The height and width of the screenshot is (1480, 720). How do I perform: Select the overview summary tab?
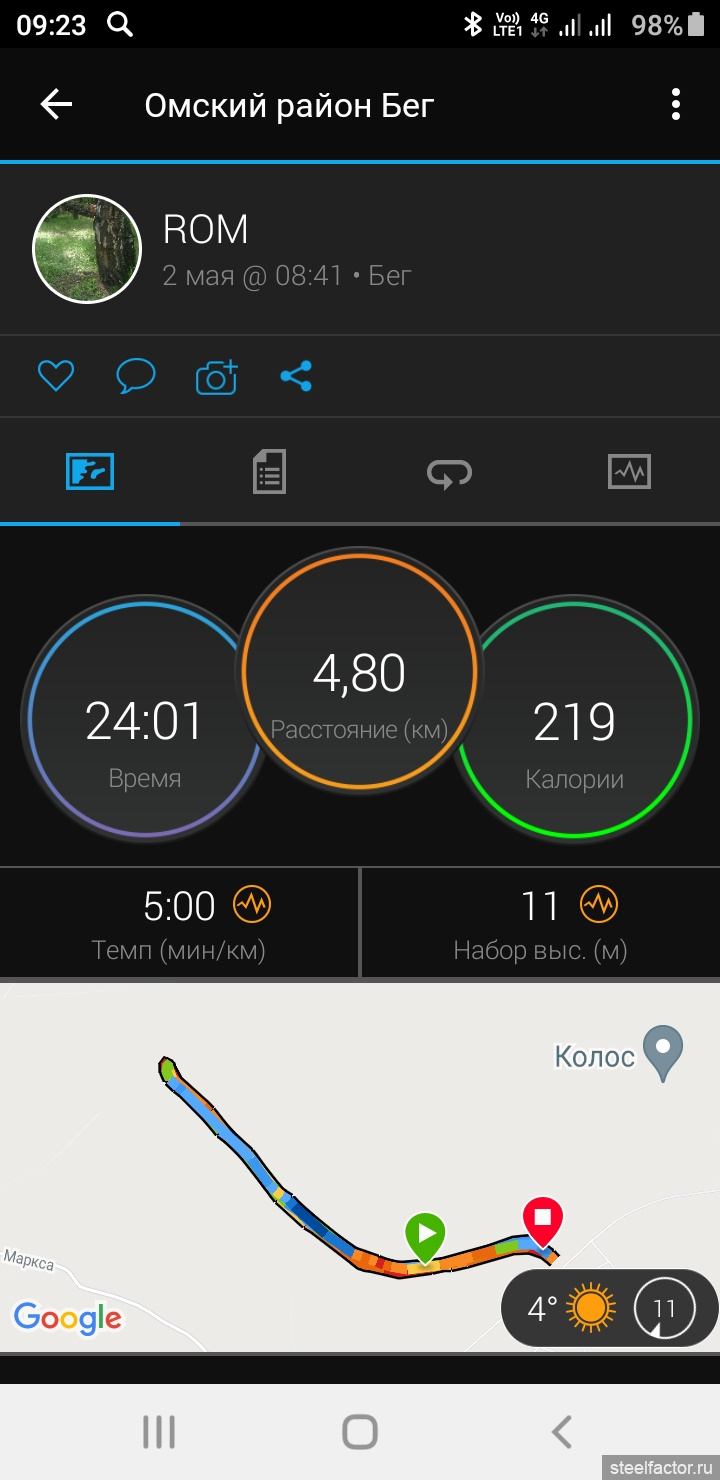click(90, 471)
